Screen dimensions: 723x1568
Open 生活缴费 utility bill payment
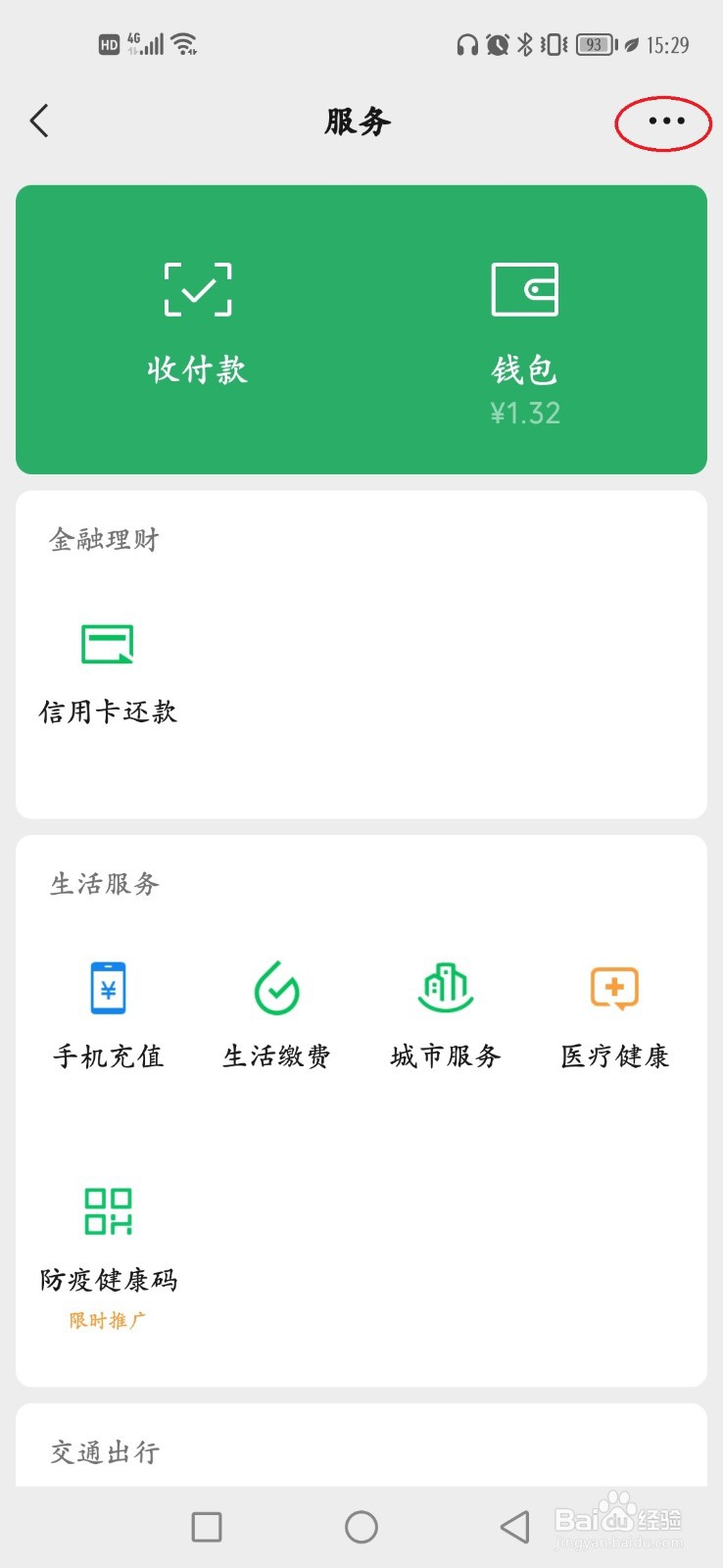277,1016
